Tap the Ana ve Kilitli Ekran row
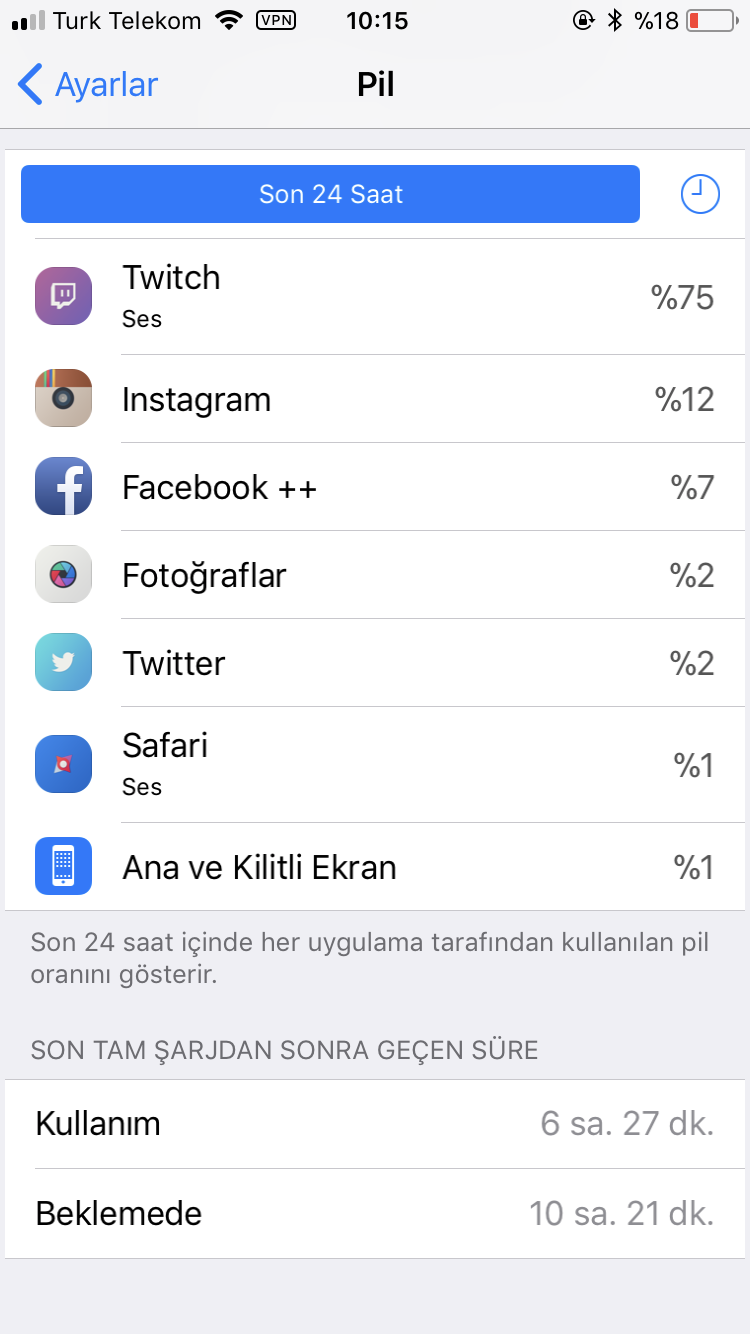The height and width of the screenshot is (1334, 750). (375, 867)
